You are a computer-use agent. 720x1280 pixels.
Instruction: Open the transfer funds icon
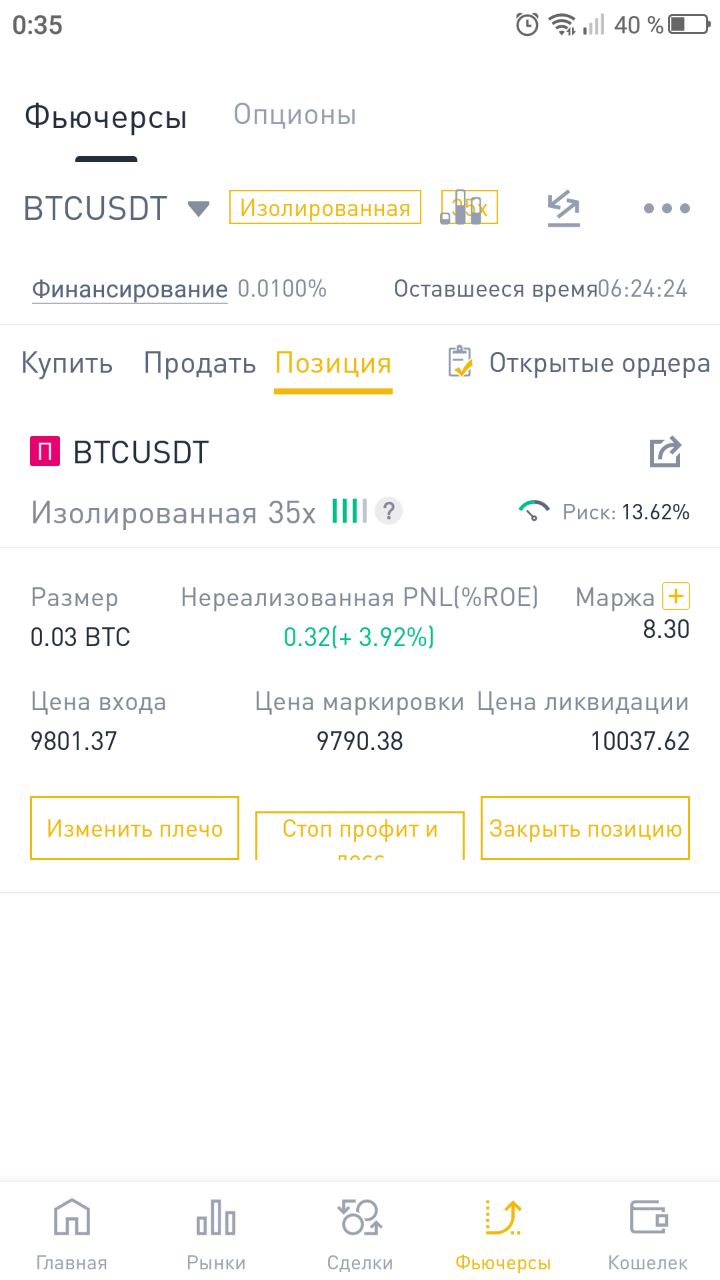[564, 208]
